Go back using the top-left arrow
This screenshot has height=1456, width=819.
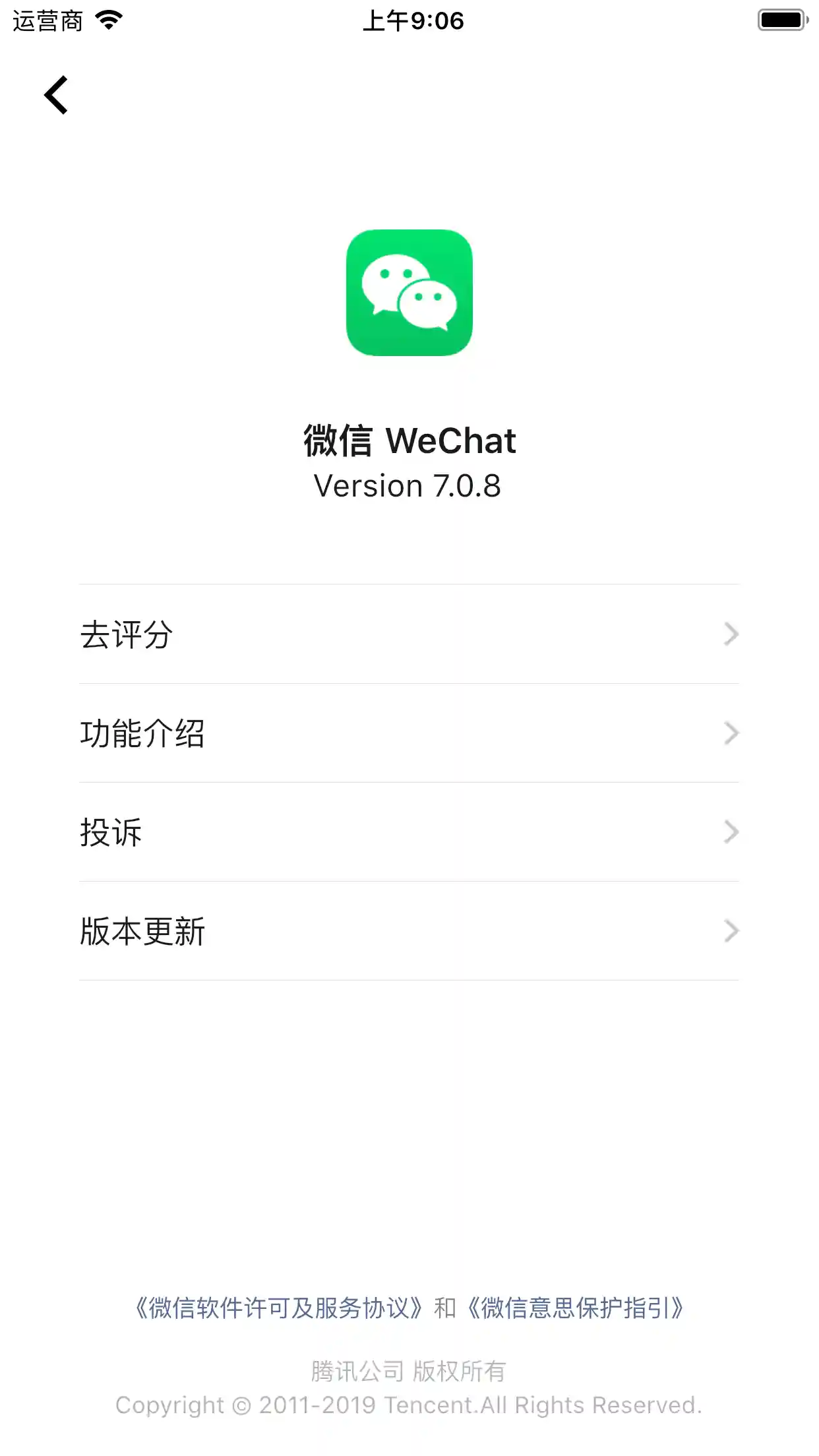pos(57,95)
